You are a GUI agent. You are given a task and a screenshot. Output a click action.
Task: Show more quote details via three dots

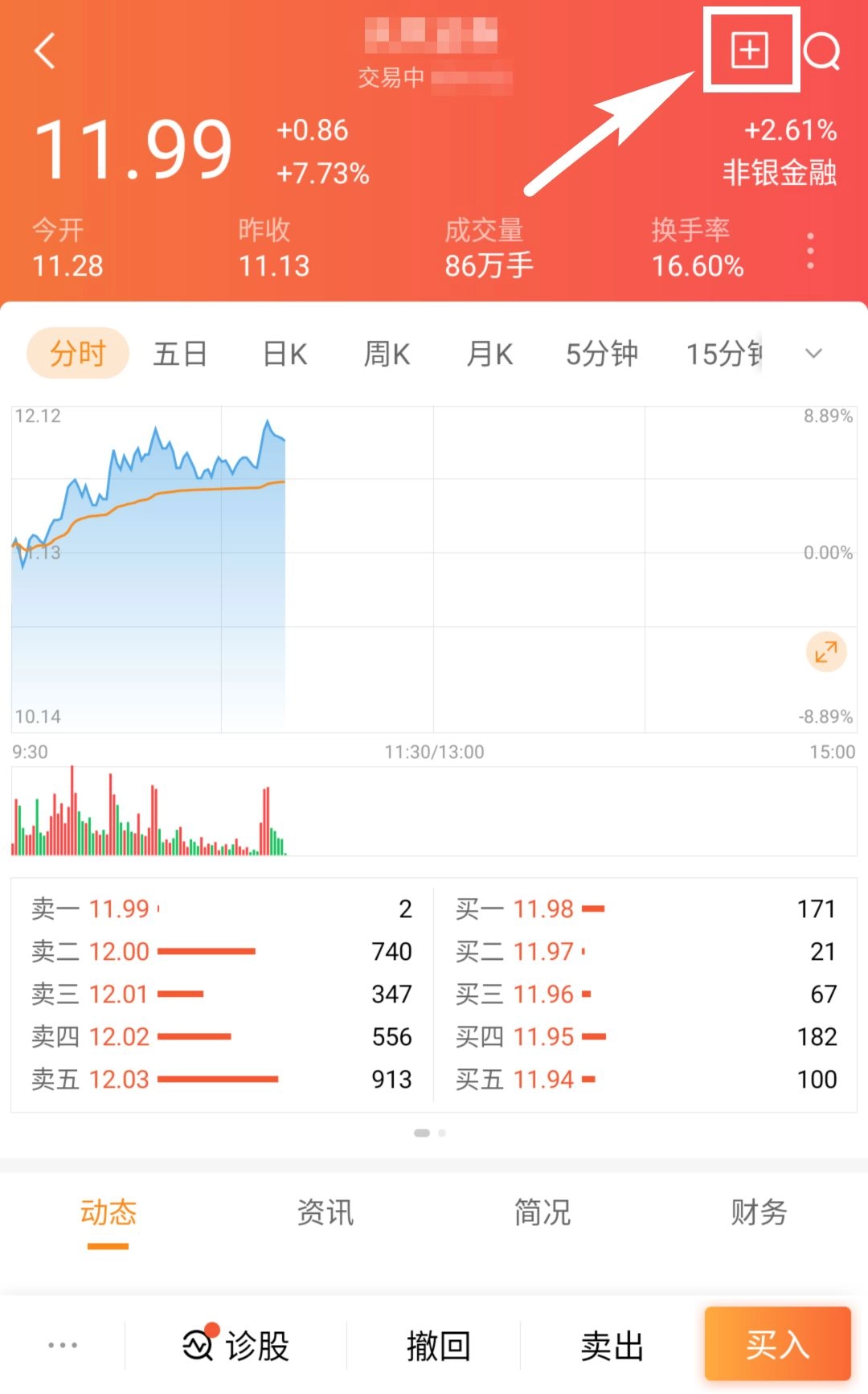810,252
